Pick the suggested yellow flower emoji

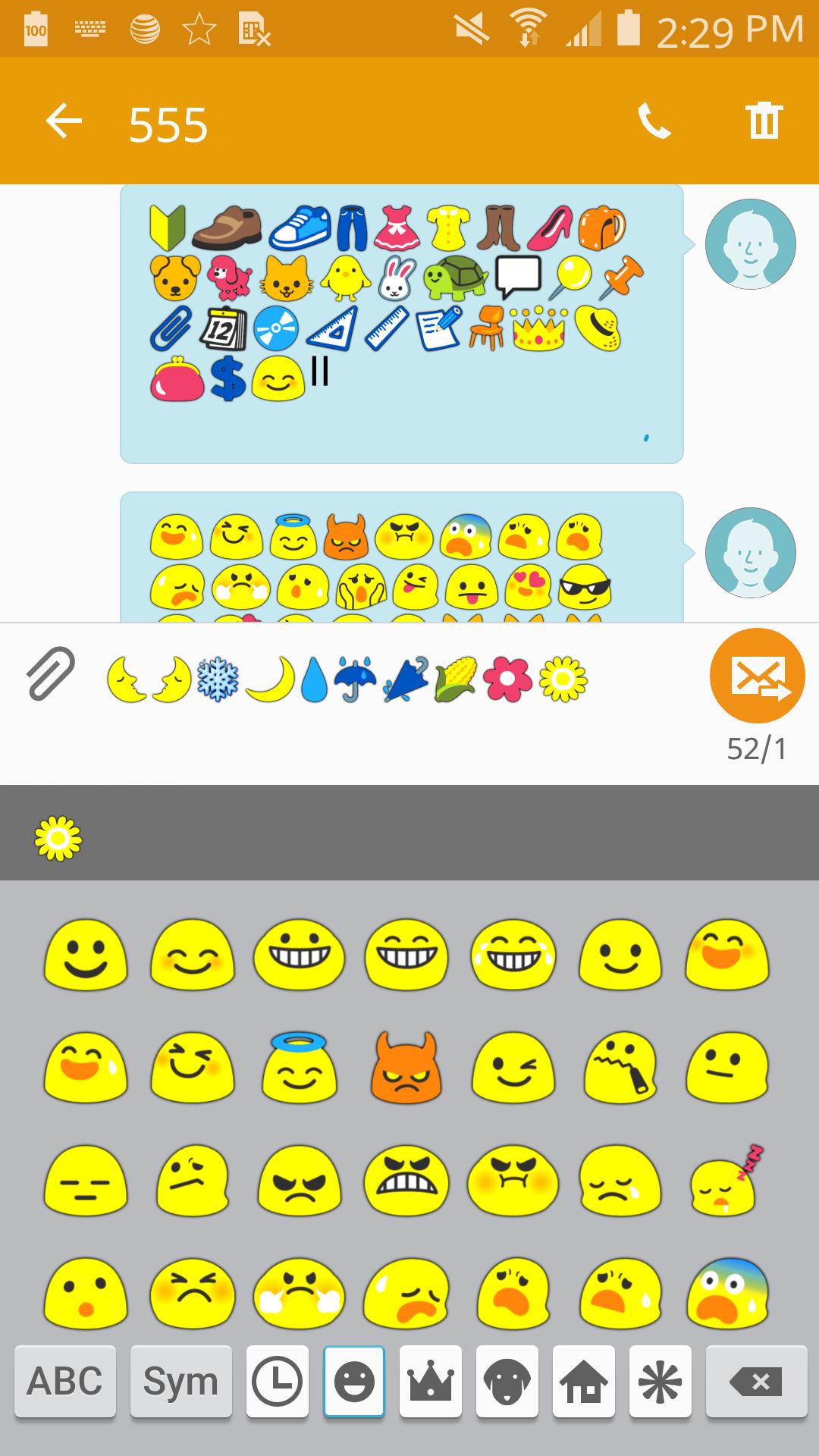pos(58,839)
